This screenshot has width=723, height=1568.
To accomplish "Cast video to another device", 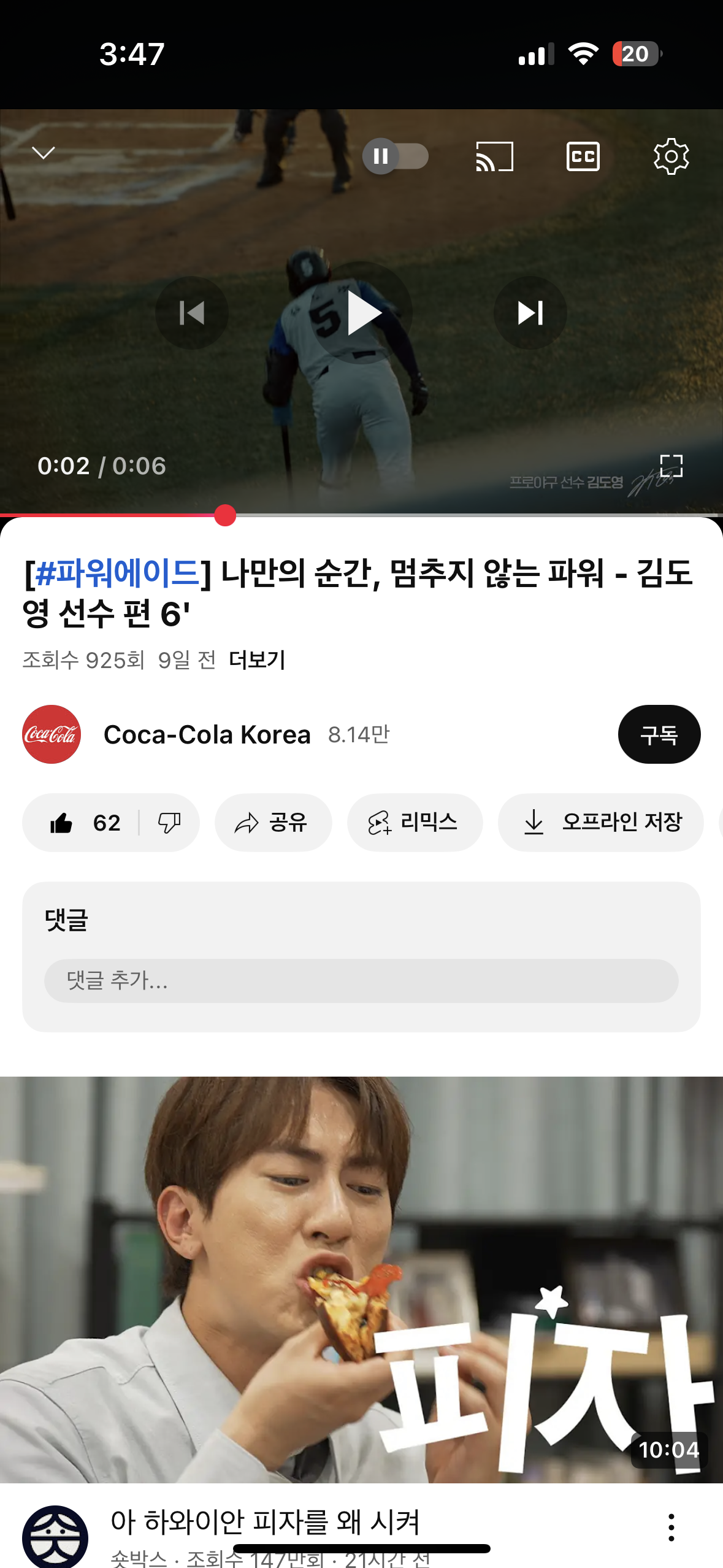I will pyautogui.click(x=494, y=156).
